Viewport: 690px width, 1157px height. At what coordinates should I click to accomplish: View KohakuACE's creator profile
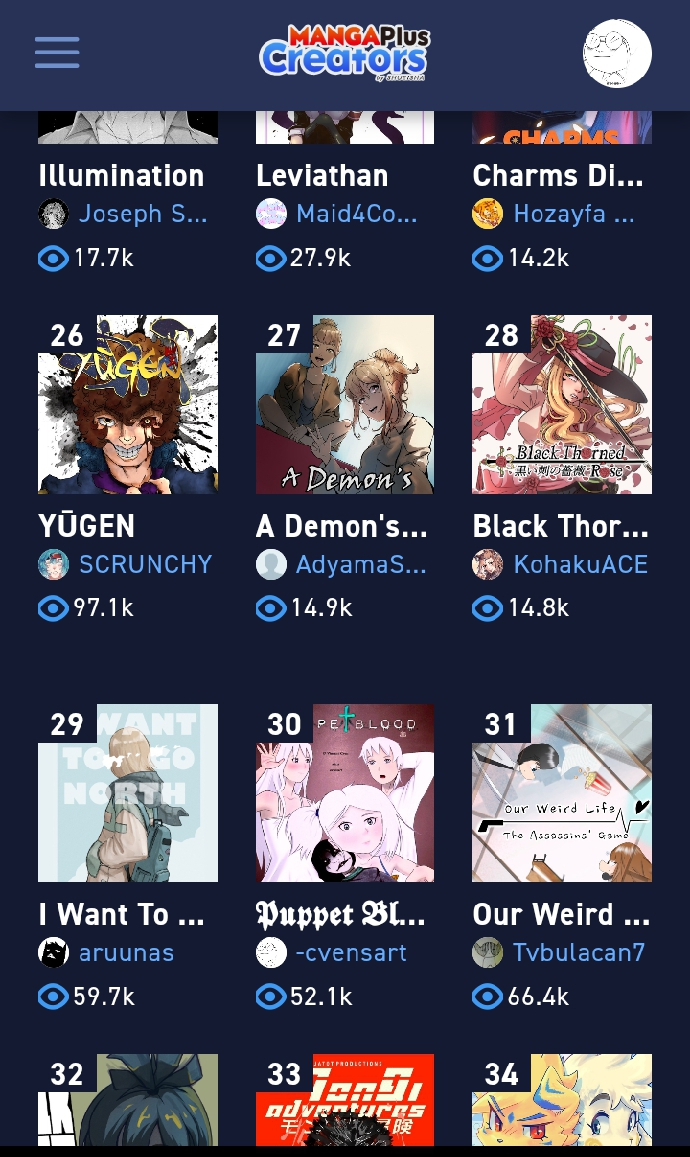[x=580, y=564]
